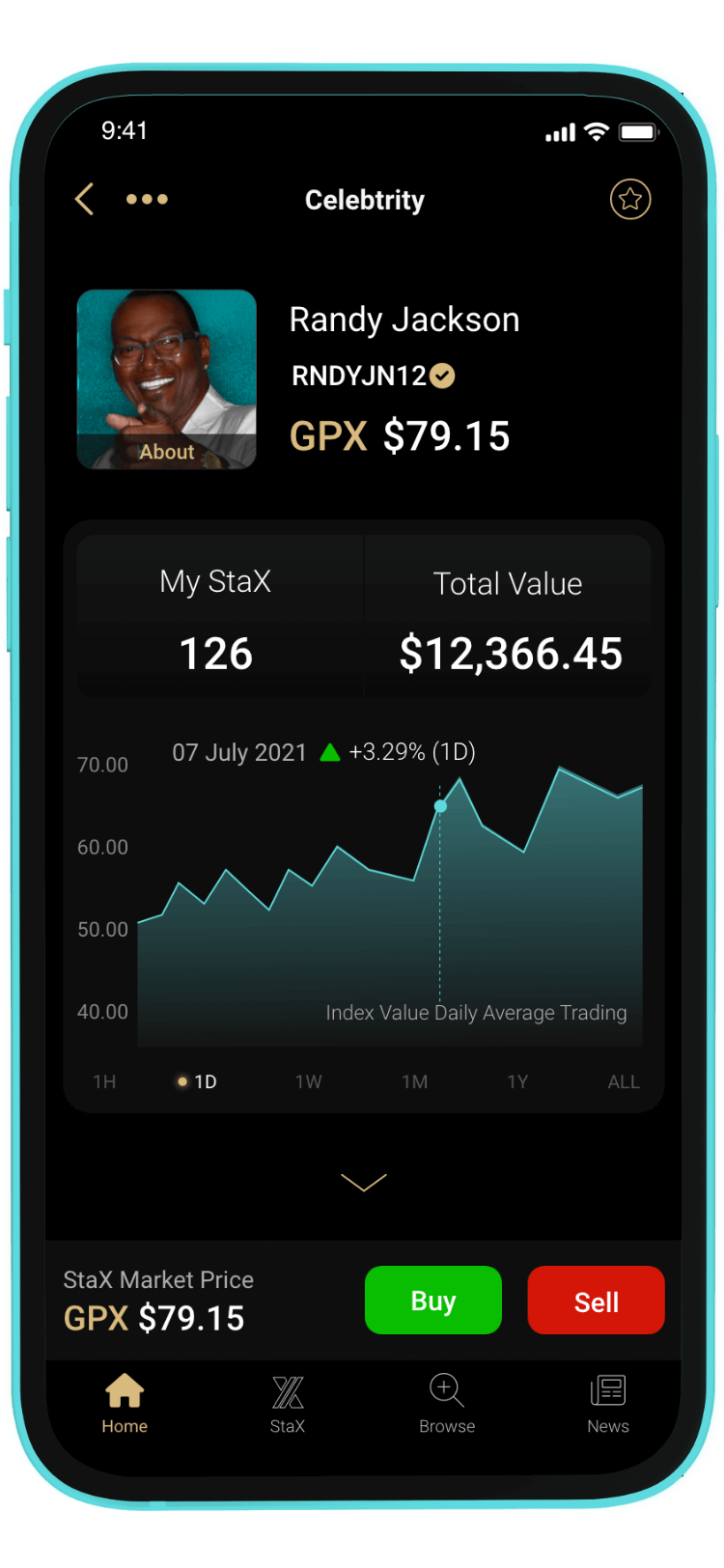Image resolution: width=724 pixels, height=1568 pixels.
Task: Open the three-dot overflow menu
Action: click(x=147, y=200)
